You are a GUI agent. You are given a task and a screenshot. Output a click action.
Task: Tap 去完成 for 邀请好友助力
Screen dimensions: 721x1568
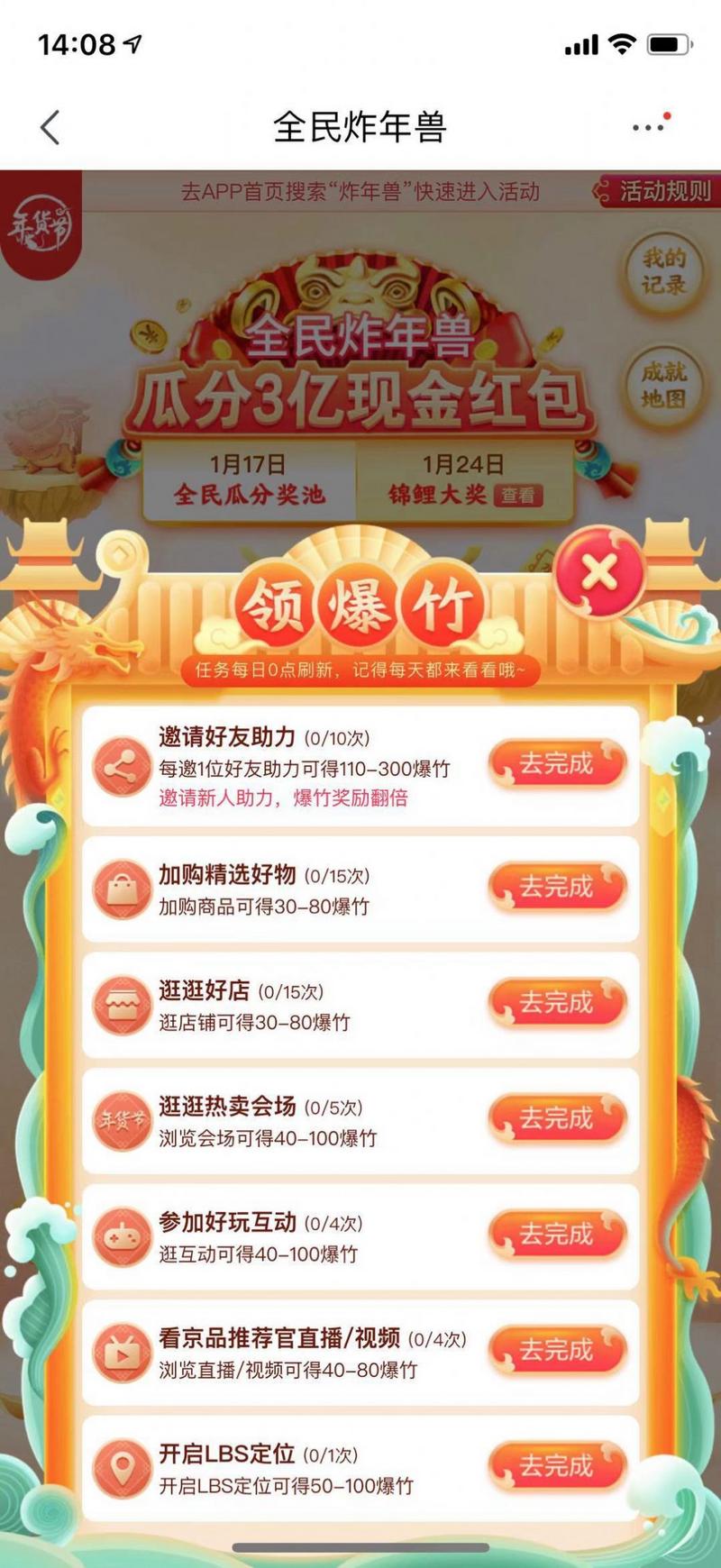[x=557, y=764]
